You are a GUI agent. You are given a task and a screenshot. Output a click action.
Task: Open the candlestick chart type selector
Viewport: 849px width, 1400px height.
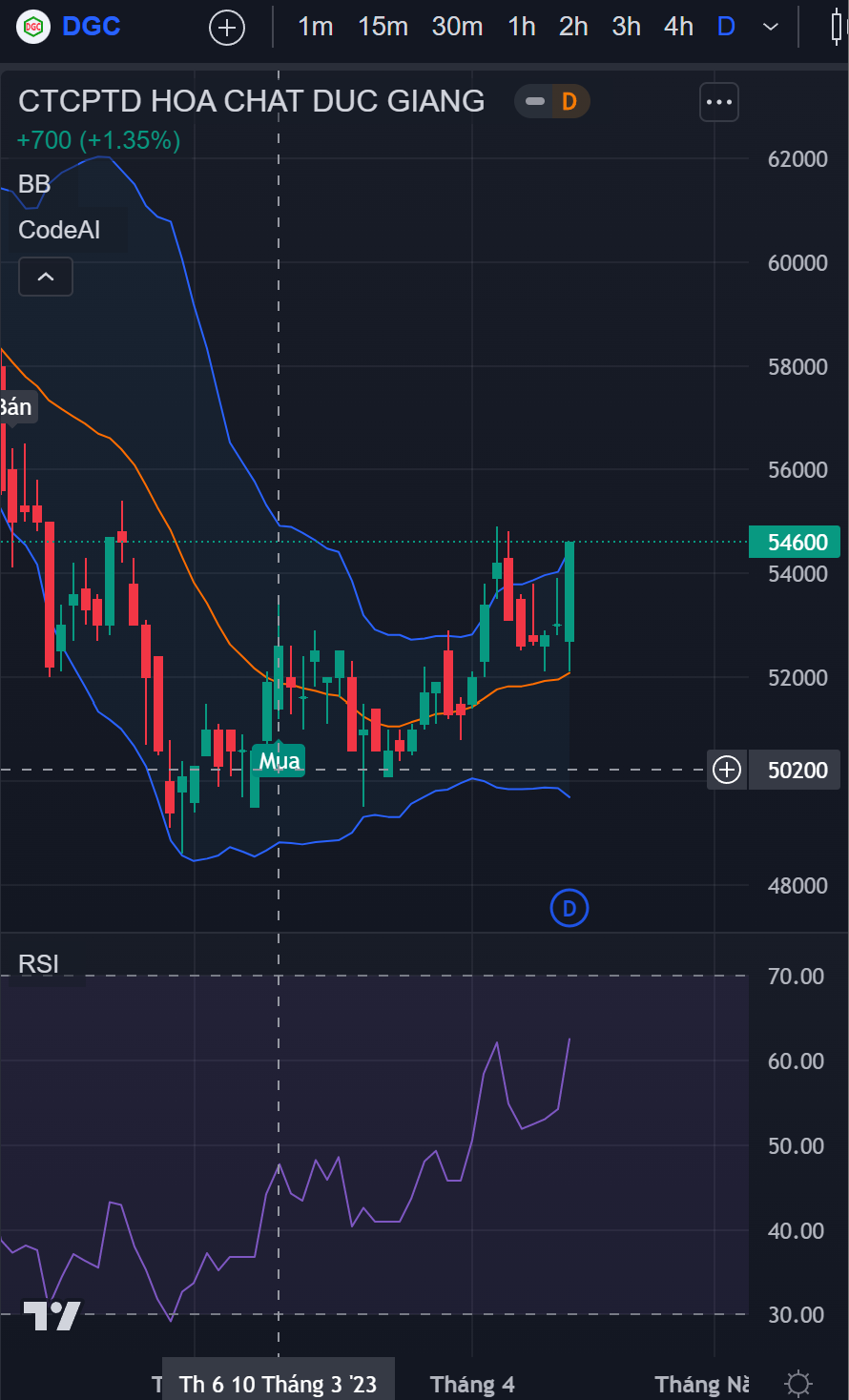tap(838, 27)
